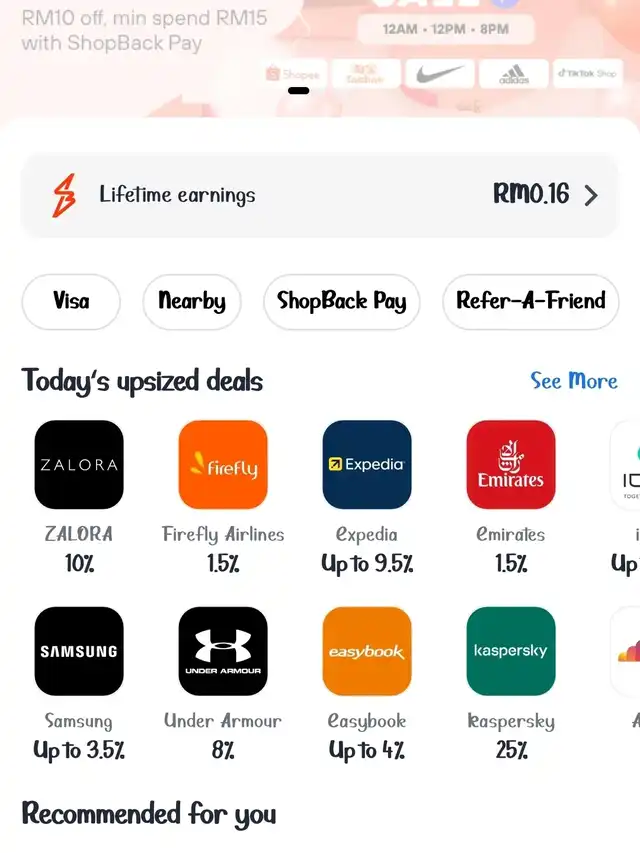640x853 pixels.
Task: Open the Refer-A-Friend chip
Action: click(x=530, y=301)
